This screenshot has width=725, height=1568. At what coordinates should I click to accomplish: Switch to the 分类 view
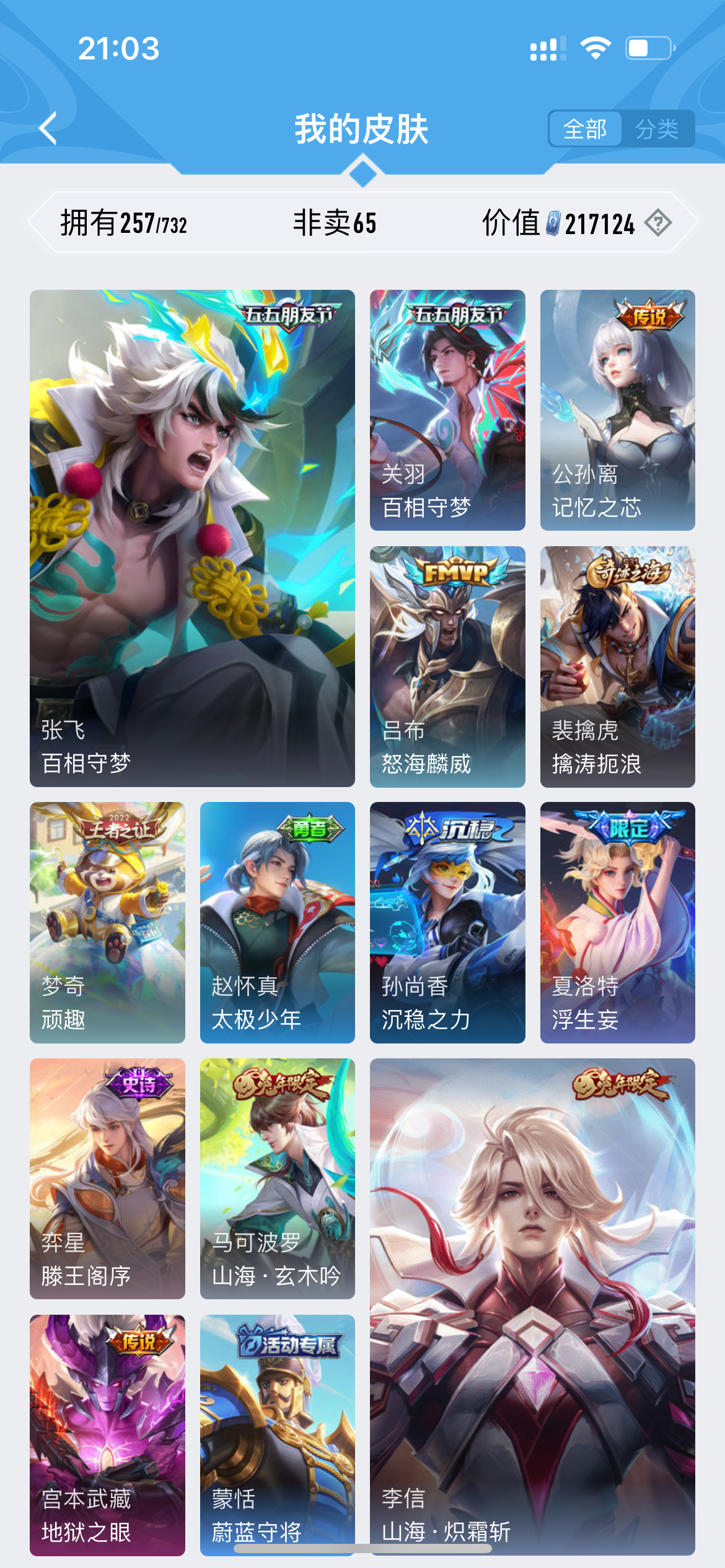657,129
